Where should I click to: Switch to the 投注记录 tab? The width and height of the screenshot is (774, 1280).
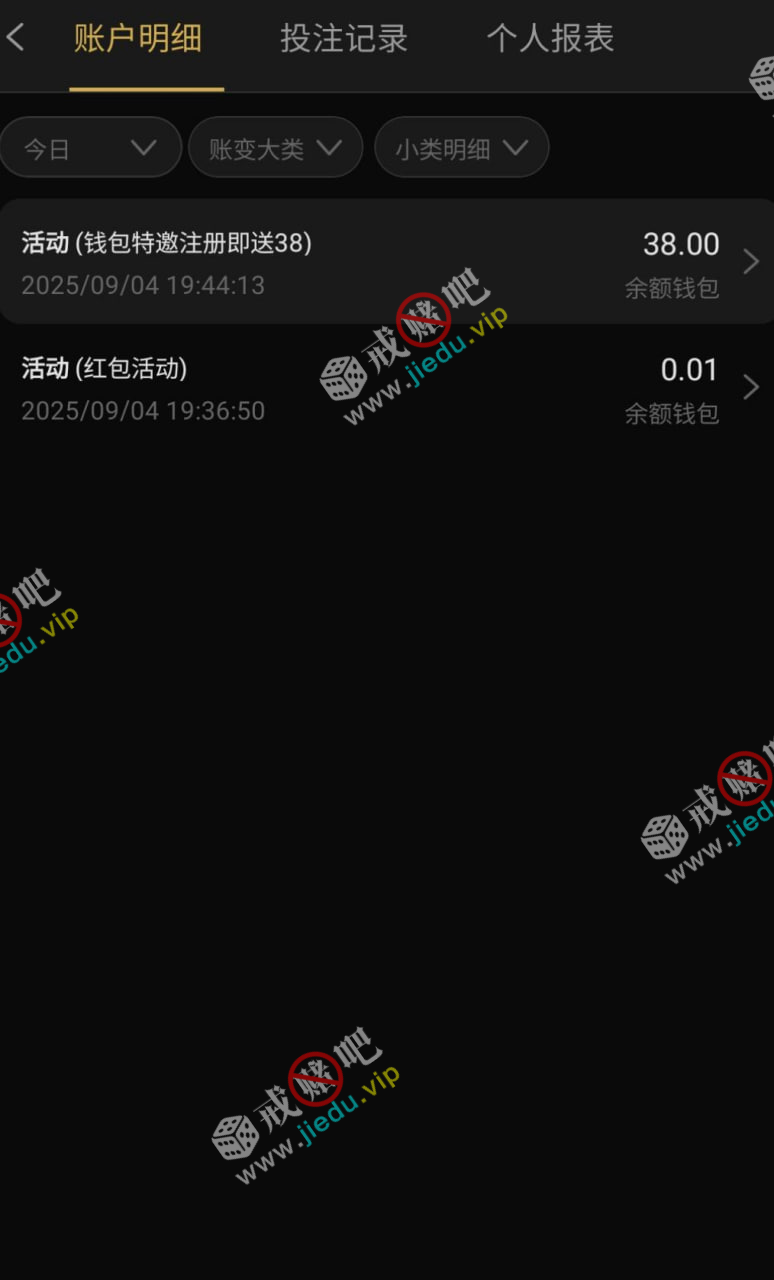tap(344, 39)
